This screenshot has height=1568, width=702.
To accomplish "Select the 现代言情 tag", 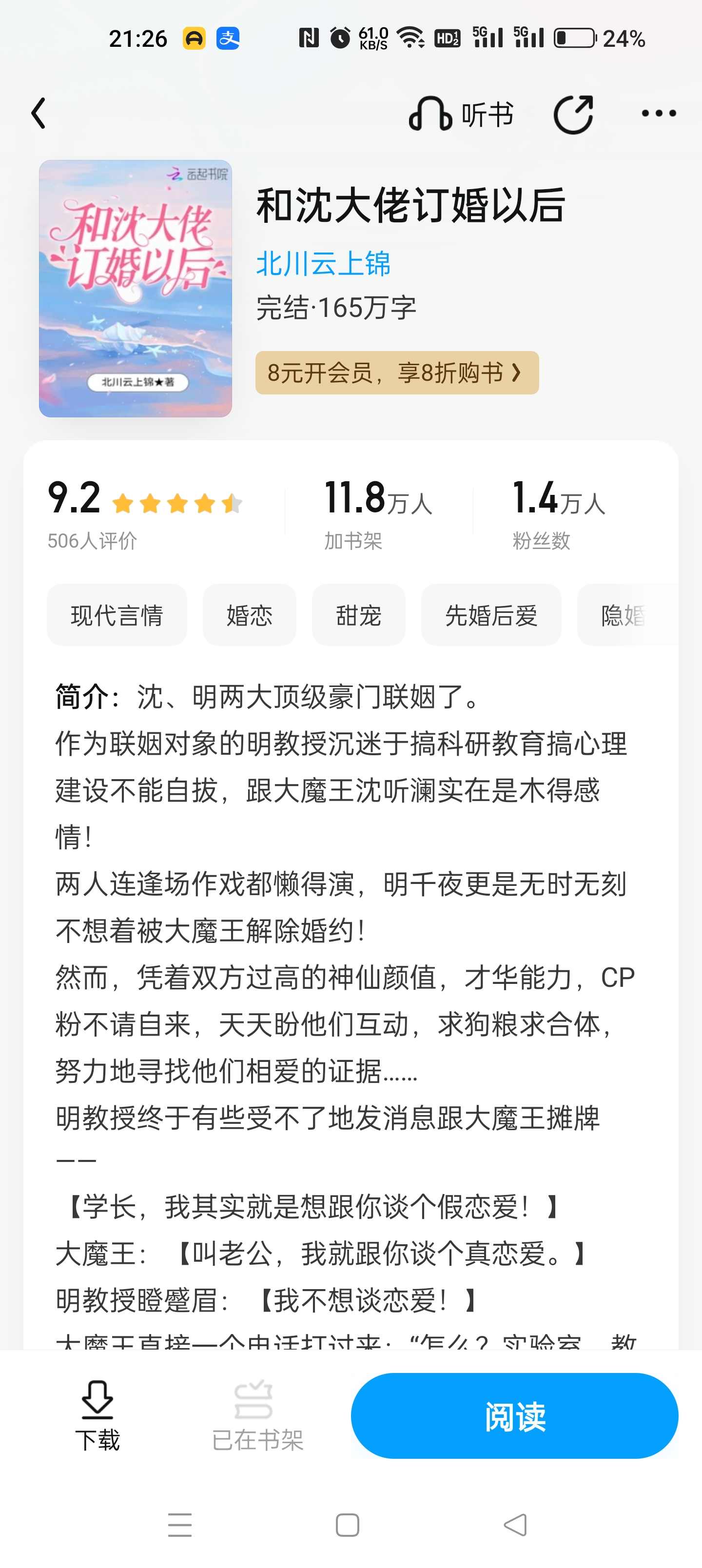I will (117, 615).
